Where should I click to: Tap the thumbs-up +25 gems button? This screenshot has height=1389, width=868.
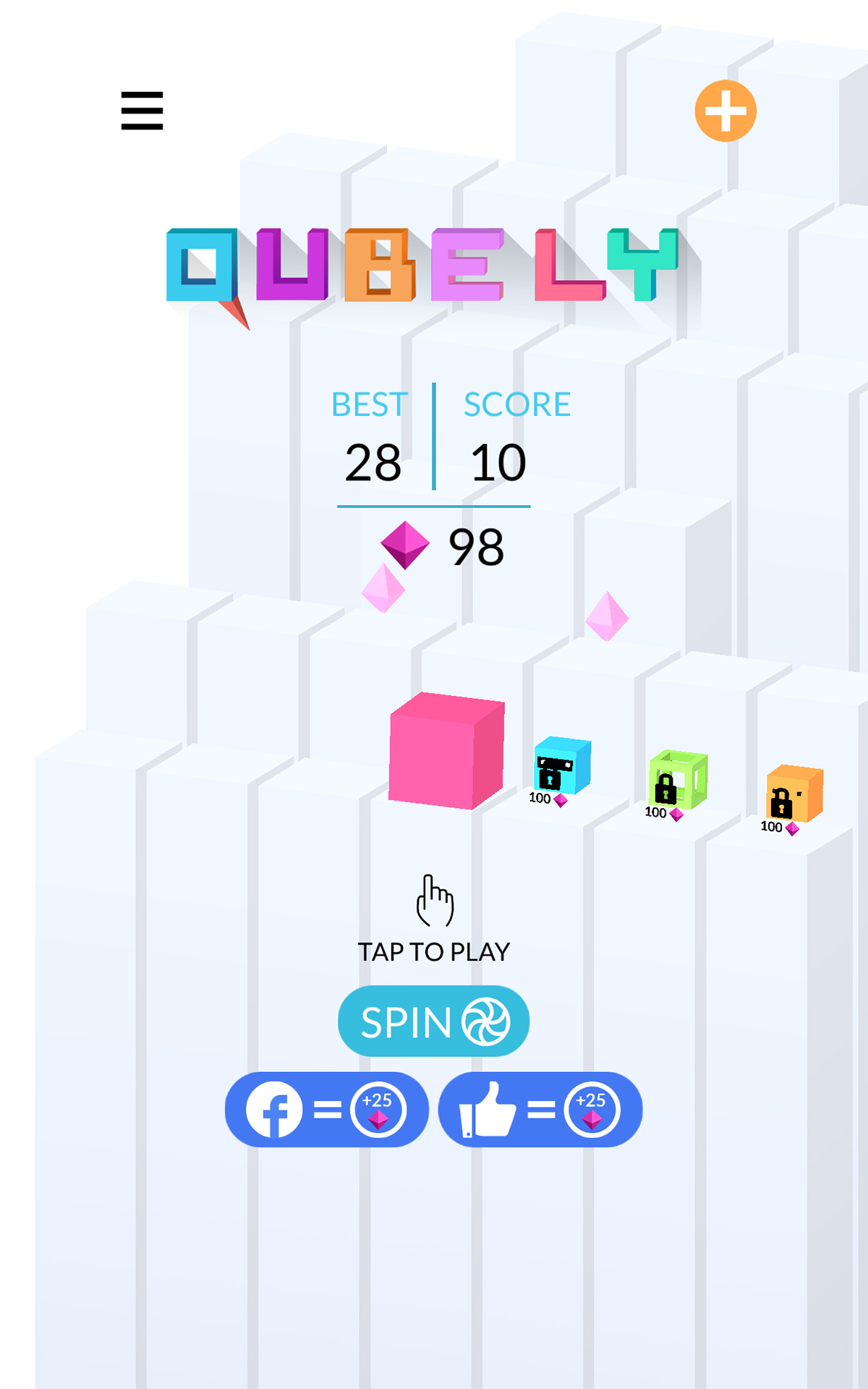click(540, 1109)
